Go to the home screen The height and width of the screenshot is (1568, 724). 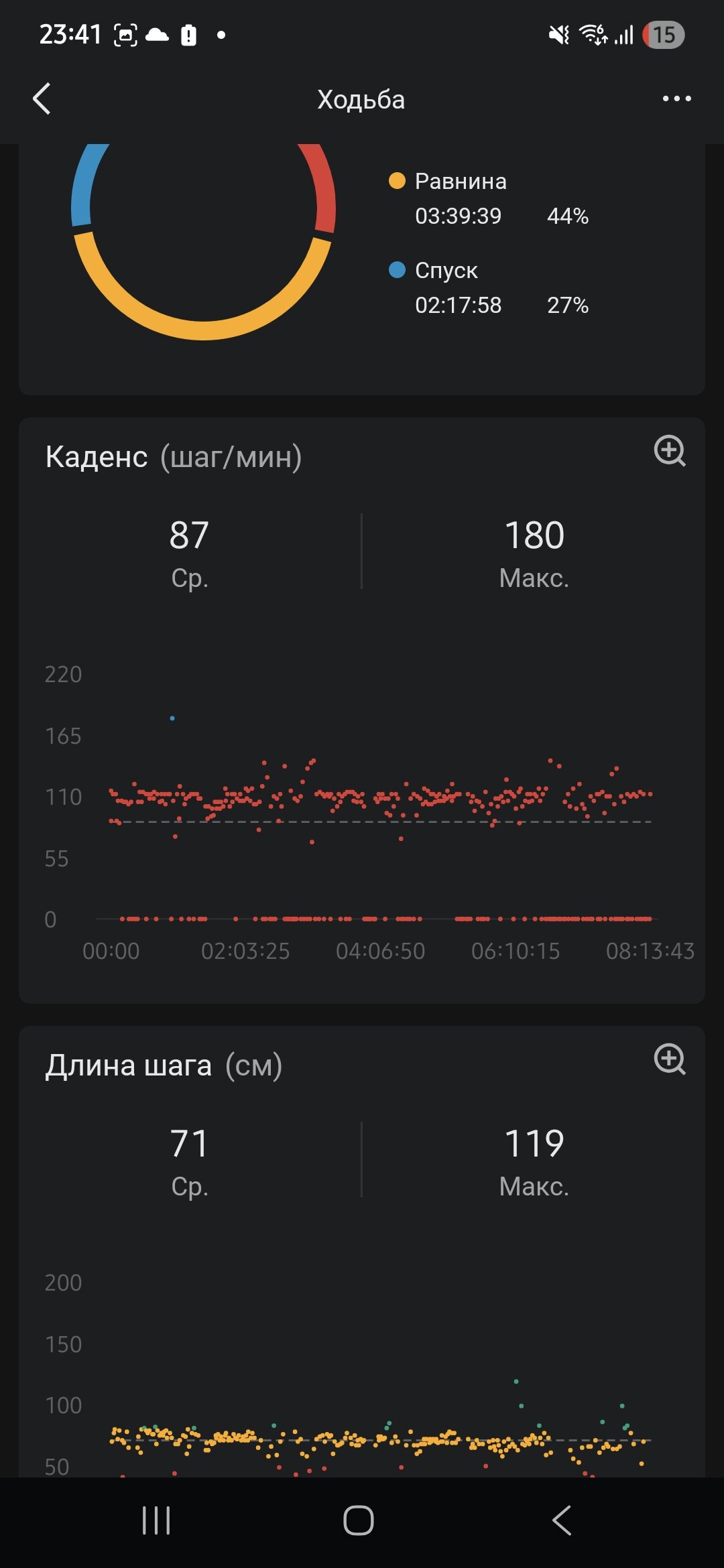tap(359, 1520)
